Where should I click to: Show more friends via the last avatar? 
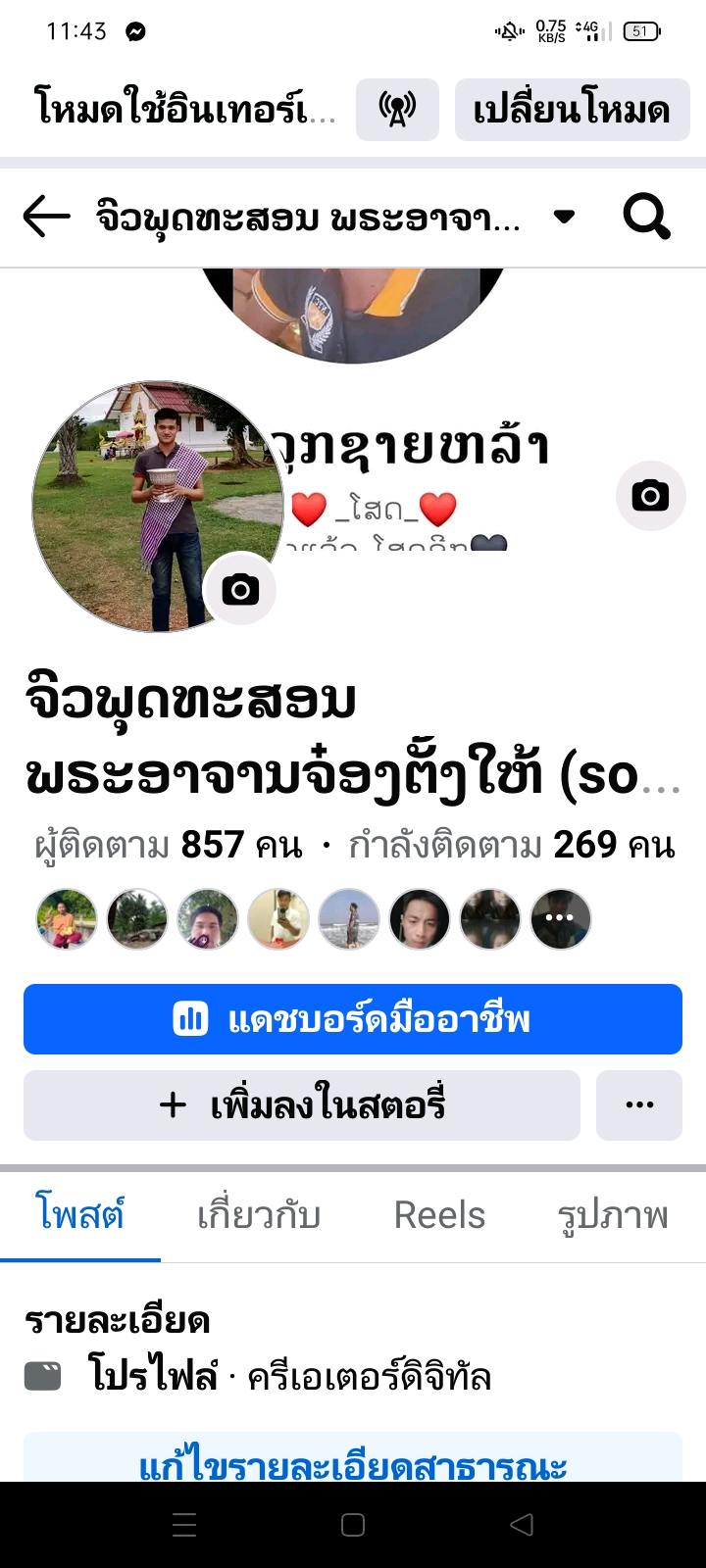[560, 919]
